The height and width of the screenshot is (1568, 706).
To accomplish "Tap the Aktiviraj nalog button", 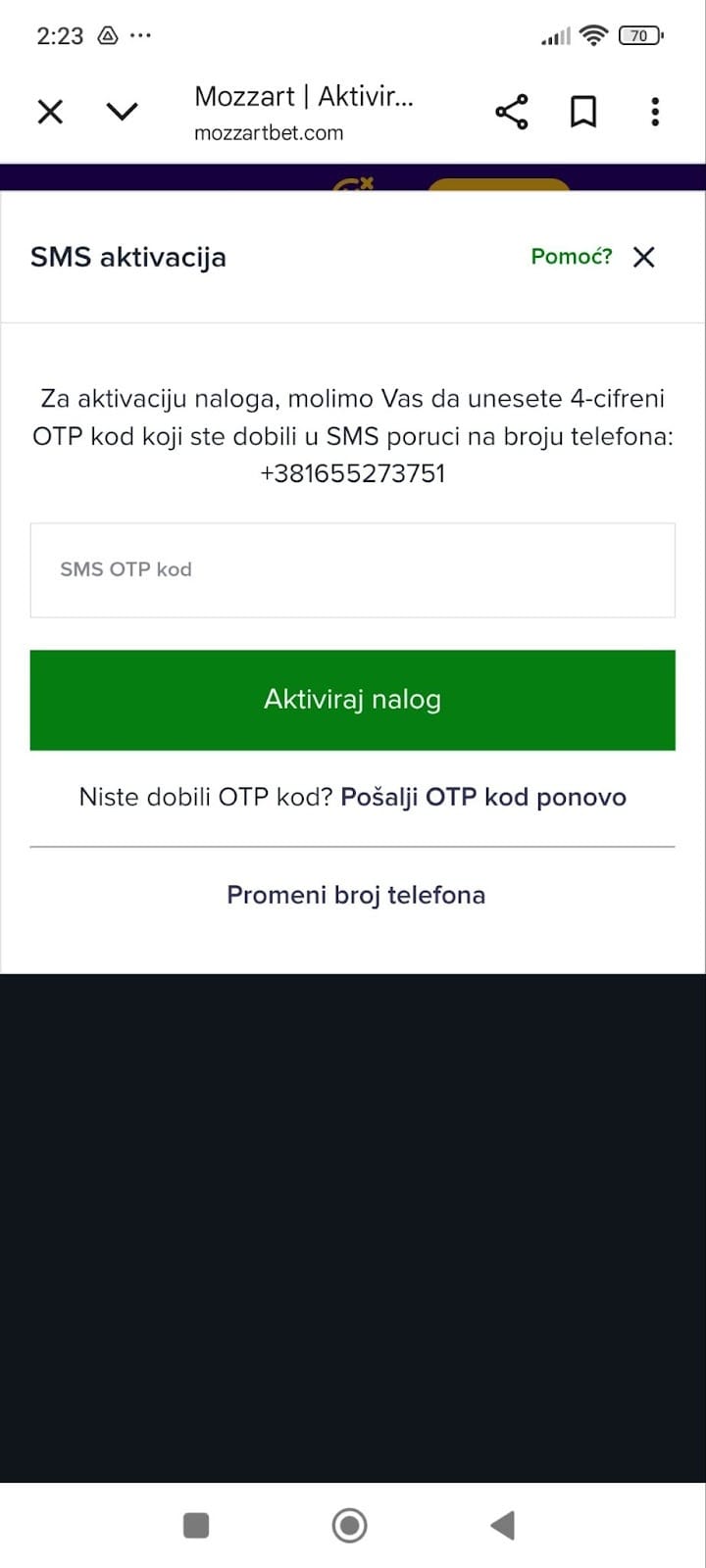I will click(353, 700).
